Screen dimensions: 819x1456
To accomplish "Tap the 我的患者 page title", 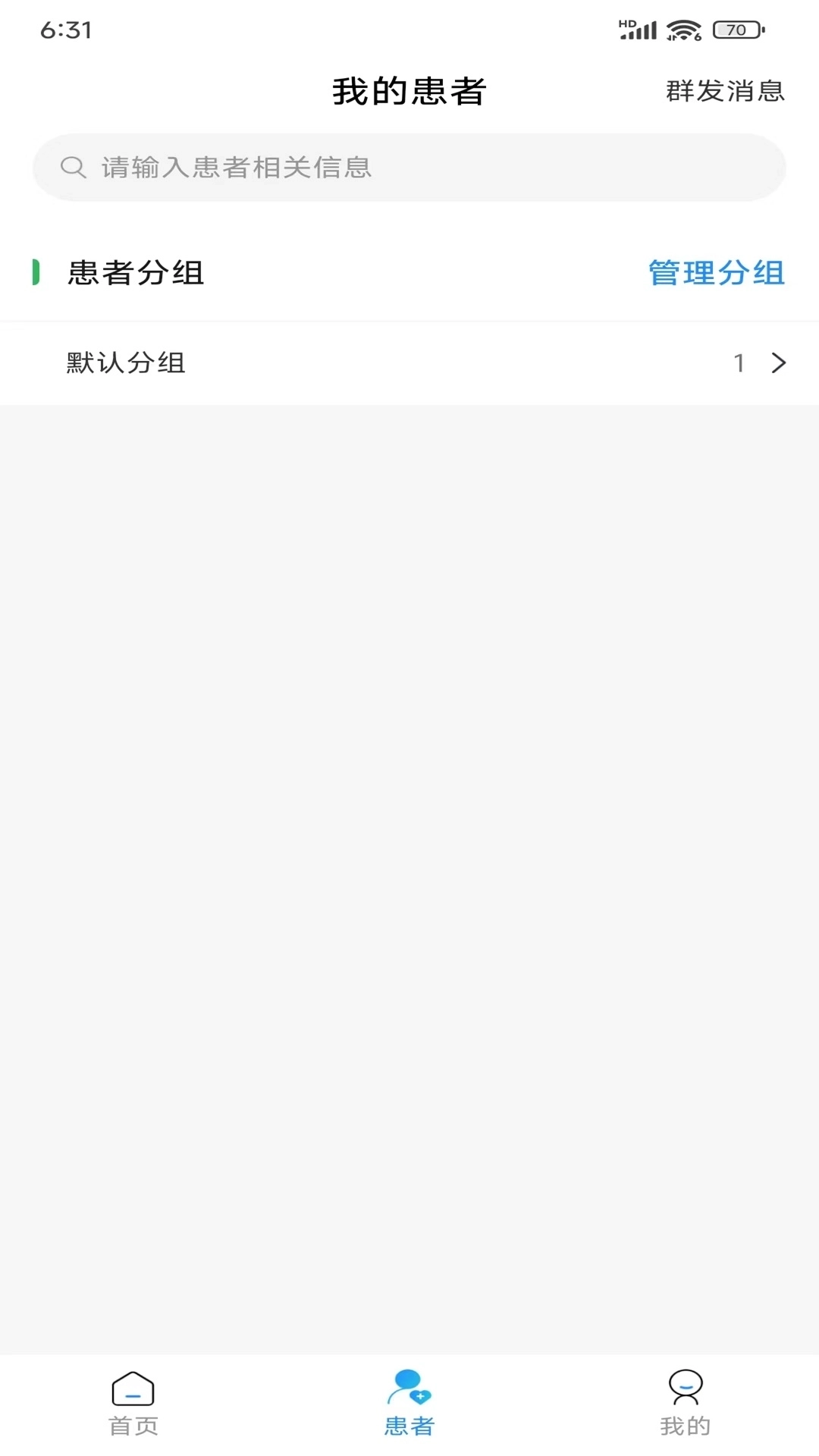I will (409, 91).
